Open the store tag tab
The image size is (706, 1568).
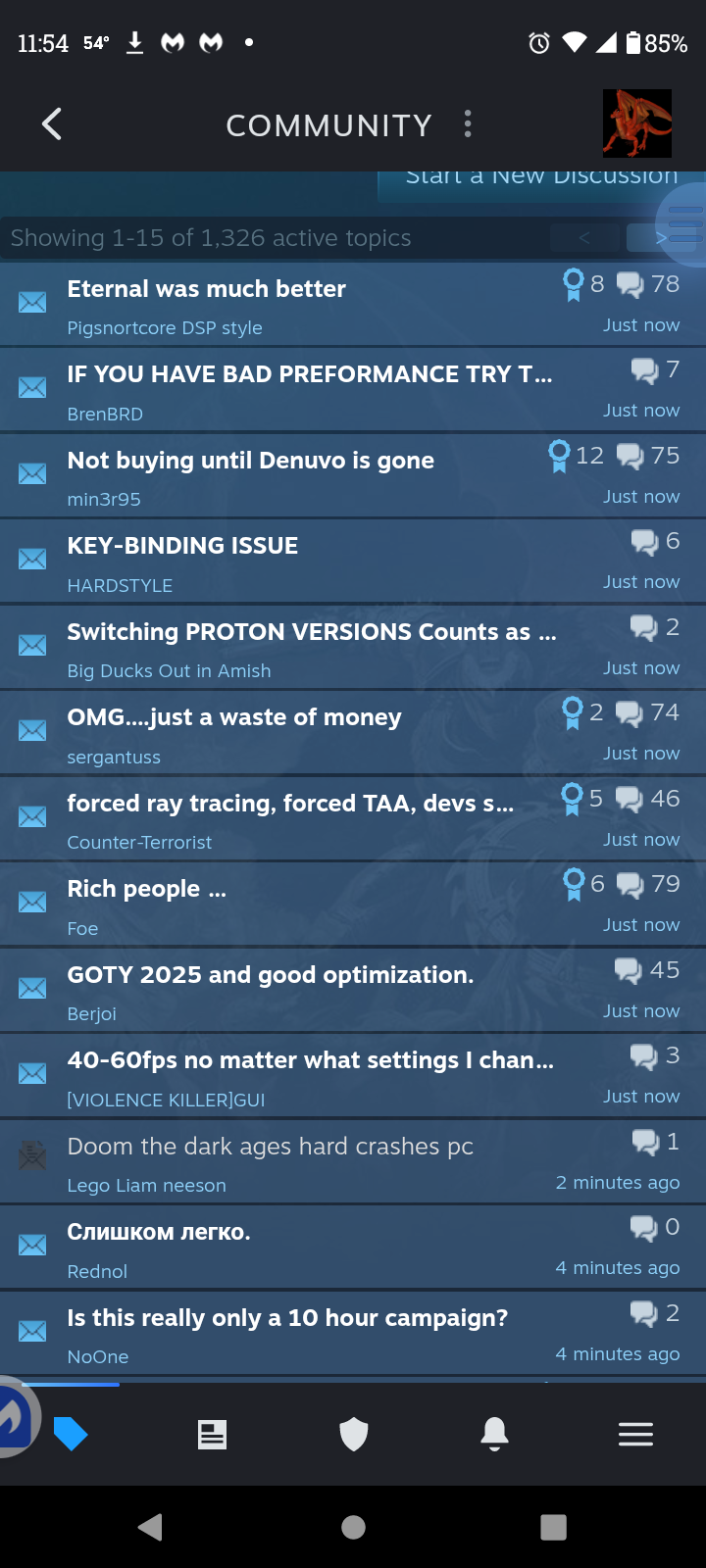click(71, 1434)
